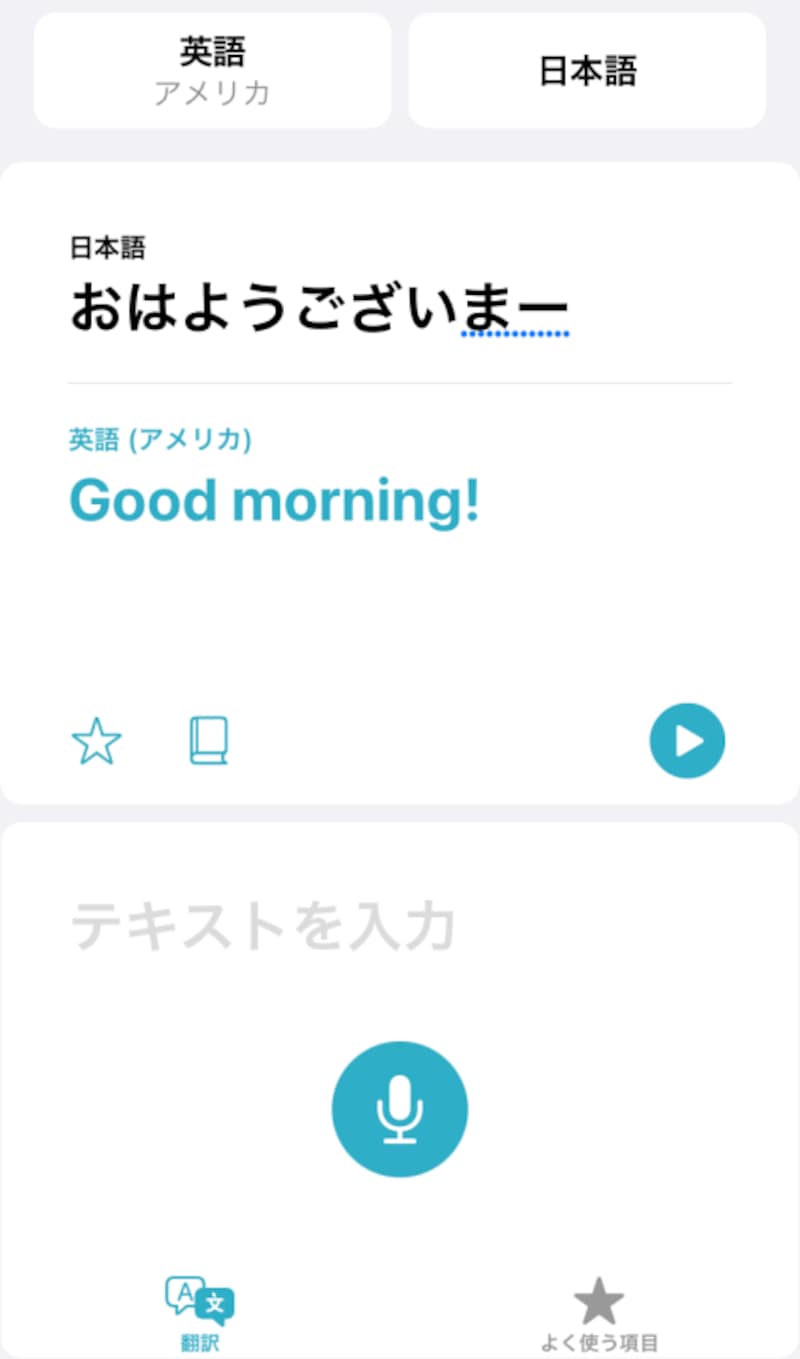Open the dictionary book icon
800x1359 pixels.
(209, 742)
